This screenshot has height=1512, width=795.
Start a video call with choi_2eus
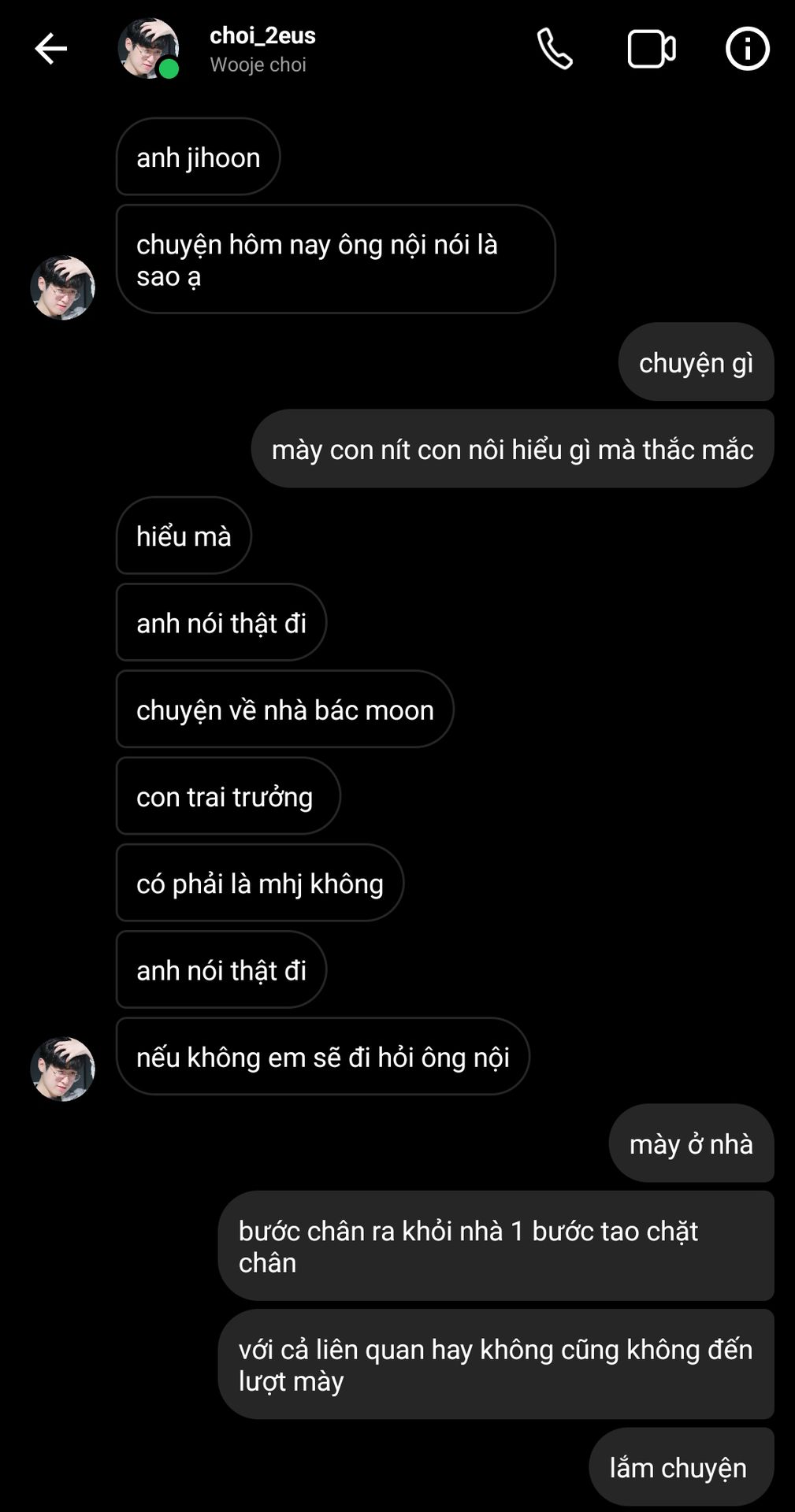[651, 49]
